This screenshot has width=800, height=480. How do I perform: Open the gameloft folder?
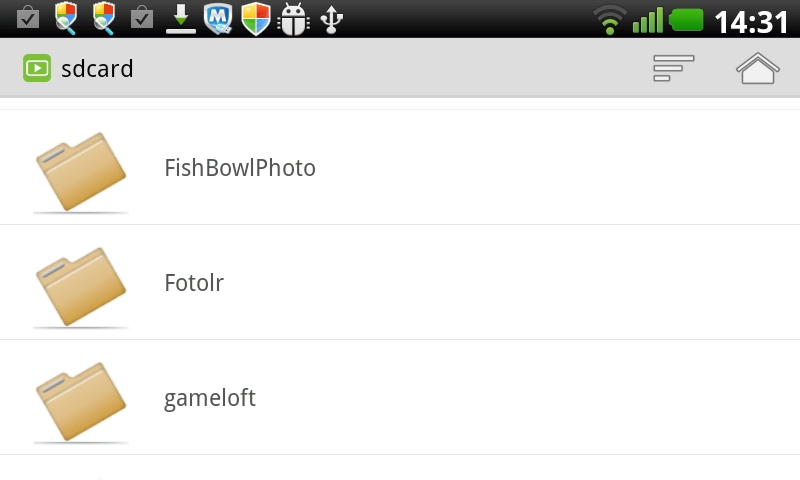coord(210,398)
